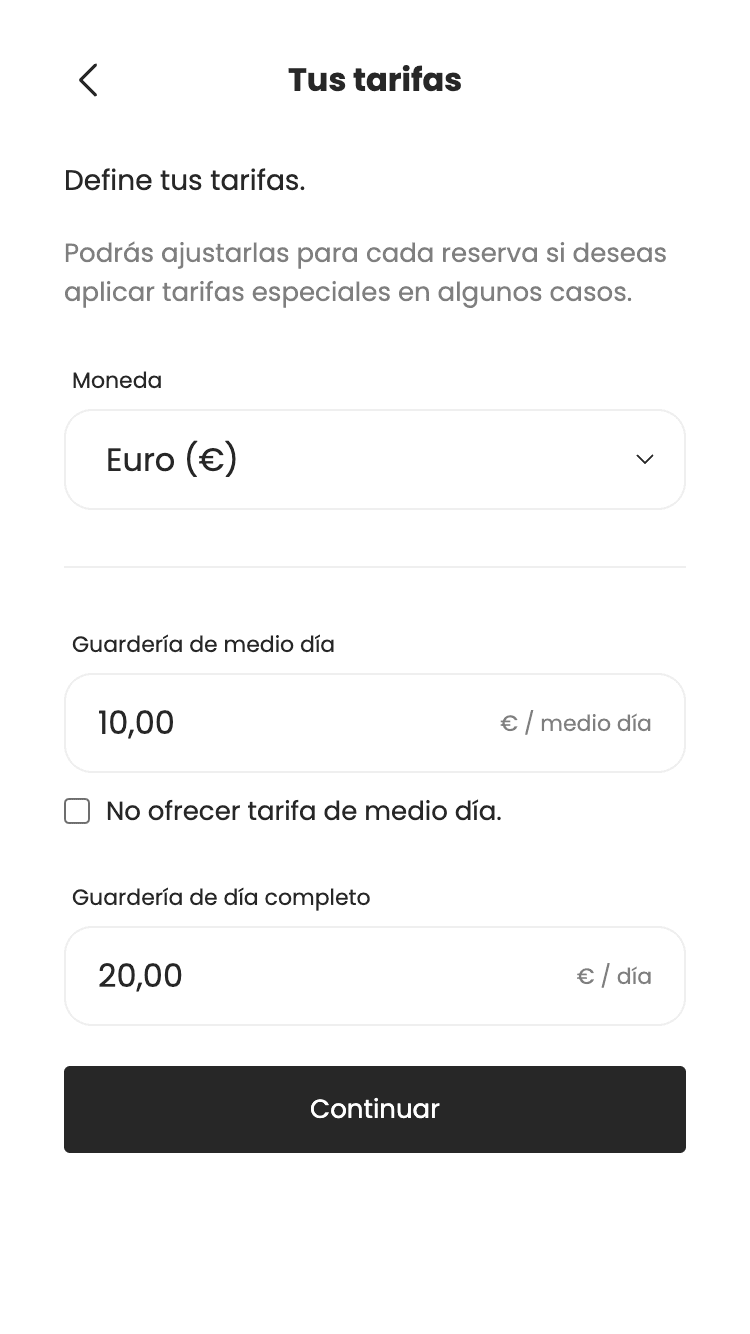Click the 'Guardería de medio día' label
This screenshot has height=1334, width=750.
[203, 644]
